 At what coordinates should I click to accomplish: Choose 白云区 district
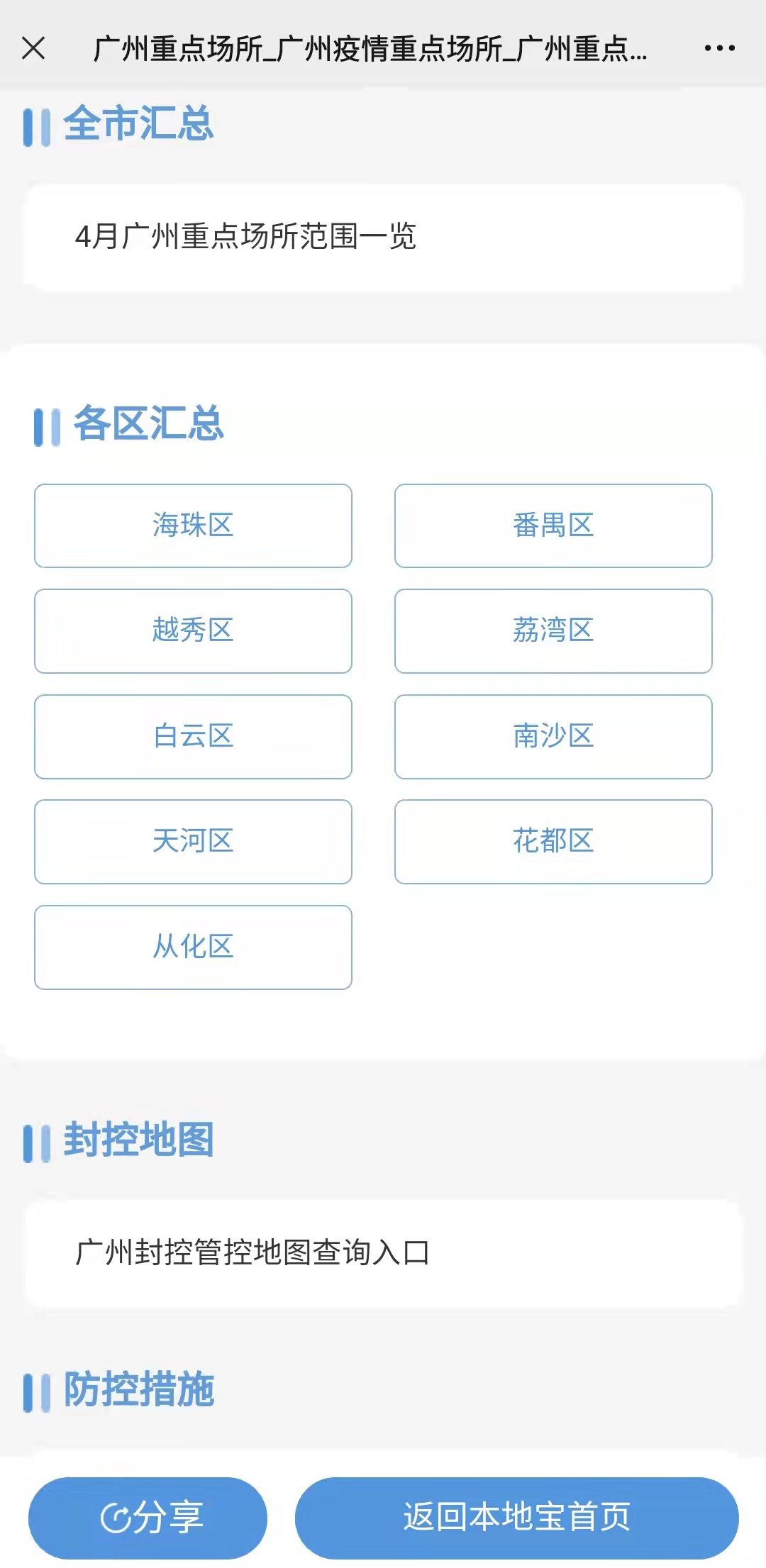[x=193, y=736]
